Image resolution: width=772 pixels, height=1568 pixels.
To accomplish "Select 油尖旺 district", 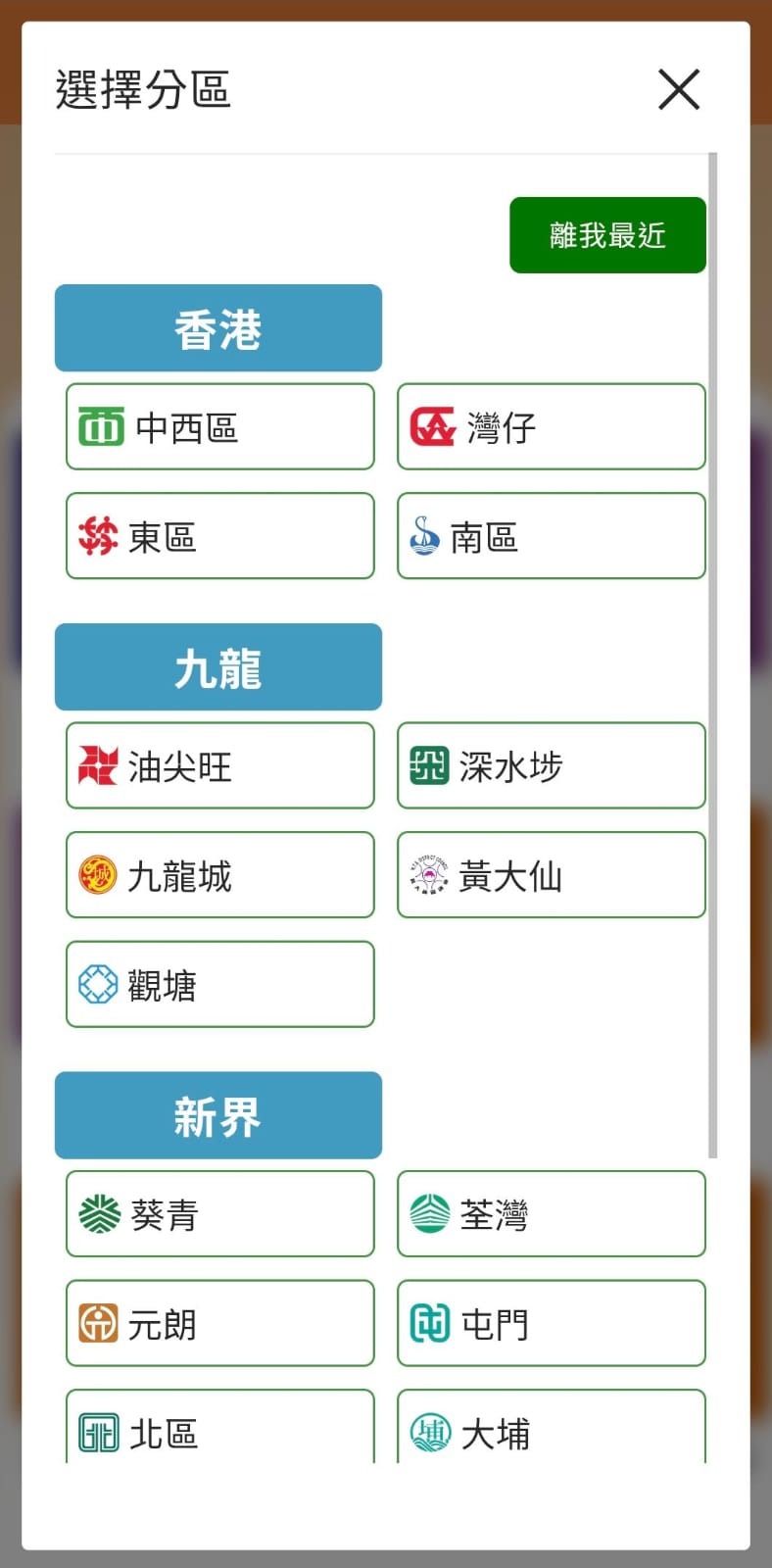I will [x=220, y=765].
